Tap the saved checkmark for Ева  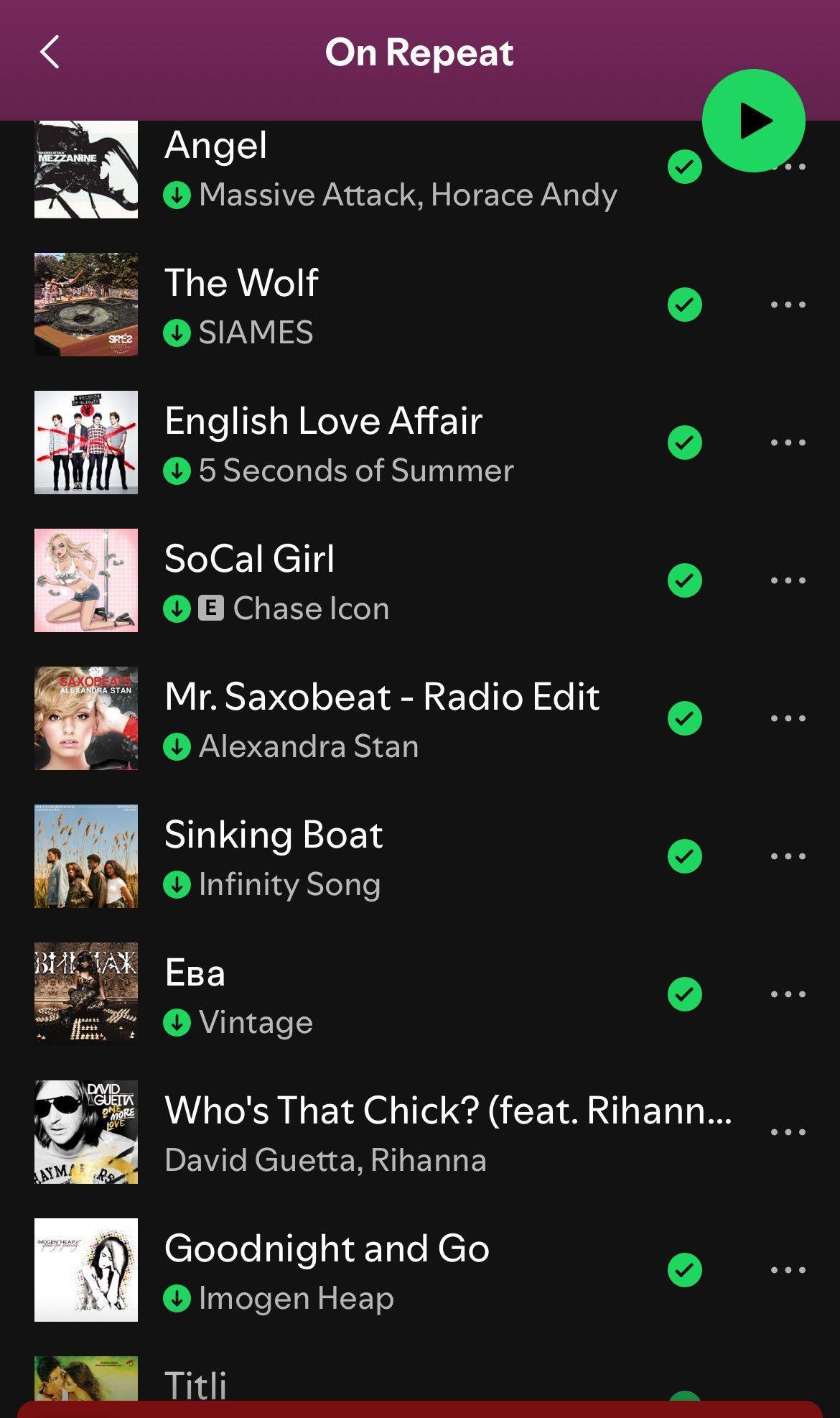(x=685, y=994)
